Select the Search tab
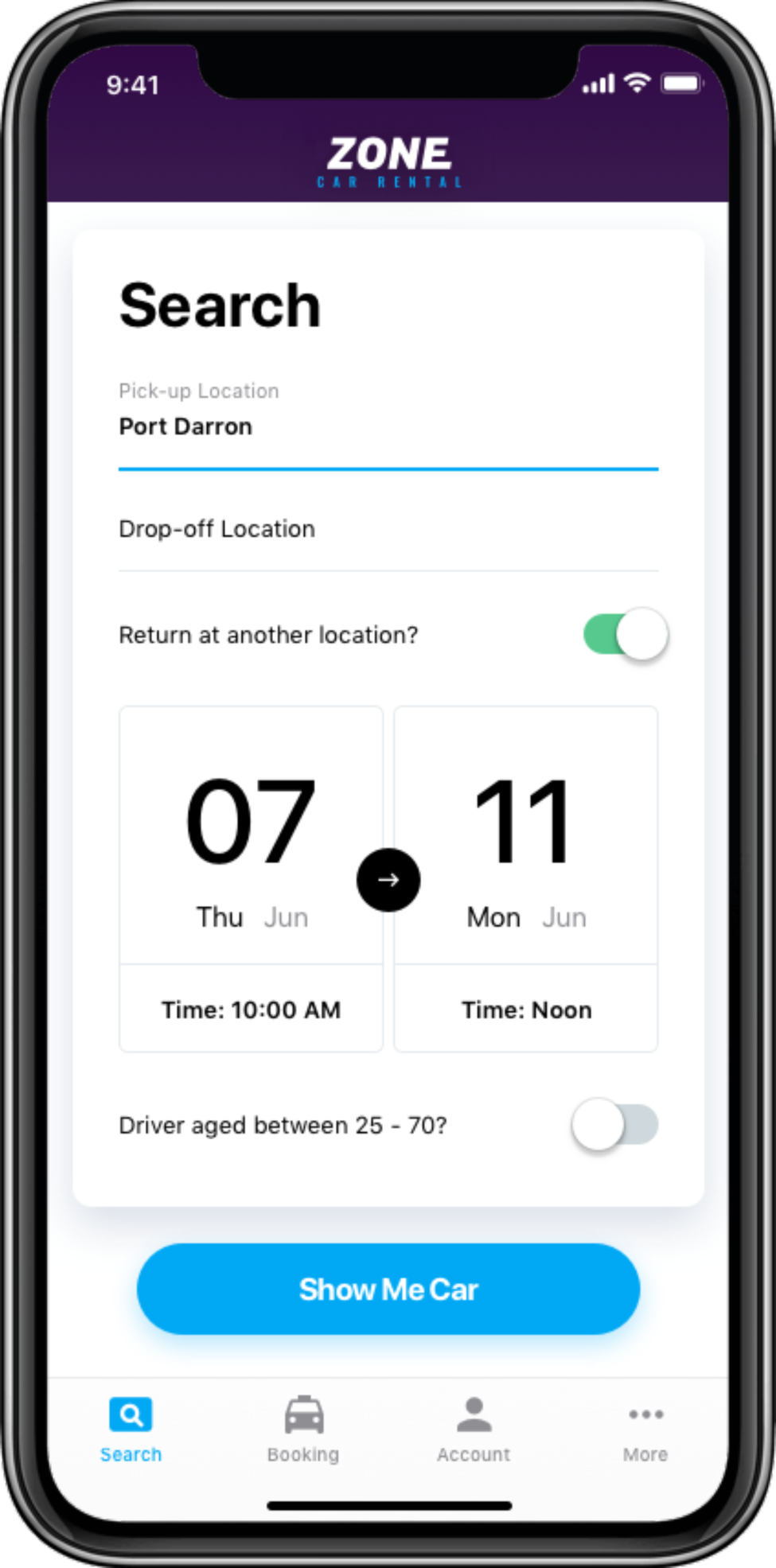 pyautogui.click(x=131, y=1430)
